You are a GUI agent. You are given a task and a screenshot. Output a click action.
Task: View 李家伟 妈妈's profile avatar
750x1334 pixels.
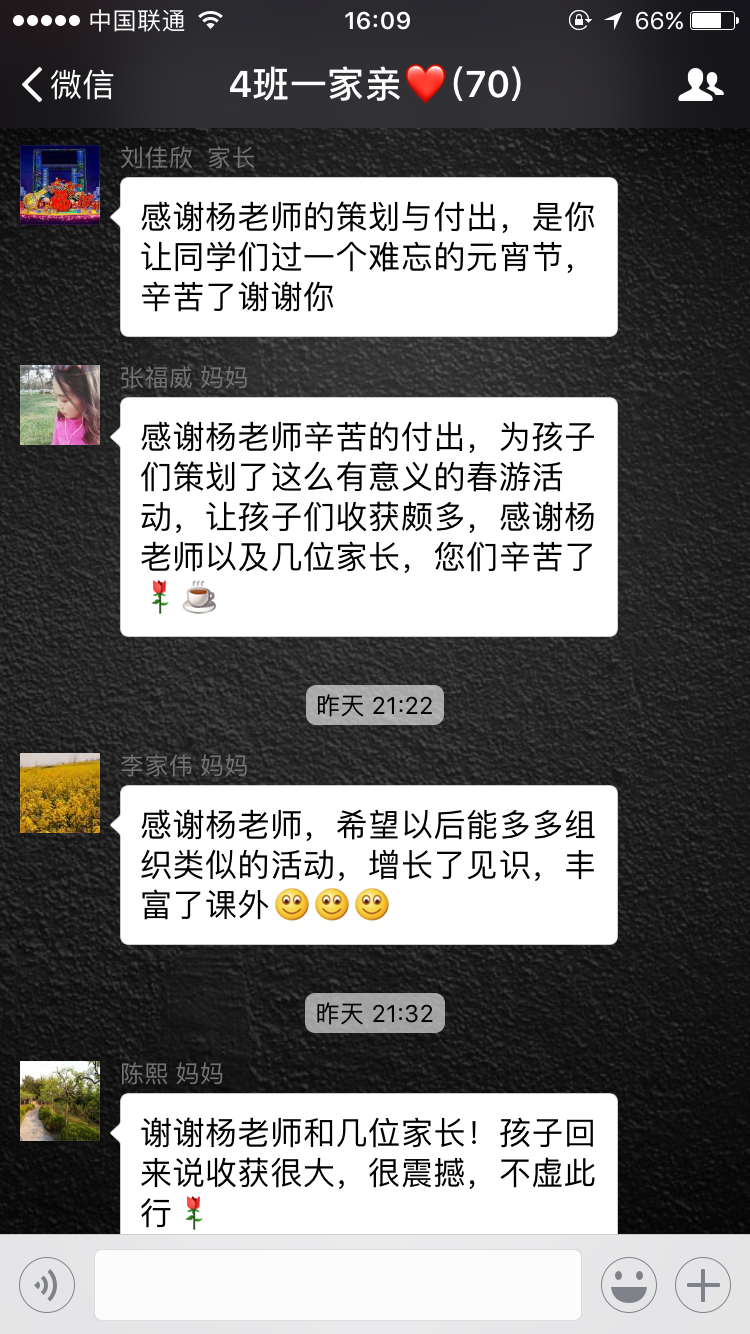[60, 793]
